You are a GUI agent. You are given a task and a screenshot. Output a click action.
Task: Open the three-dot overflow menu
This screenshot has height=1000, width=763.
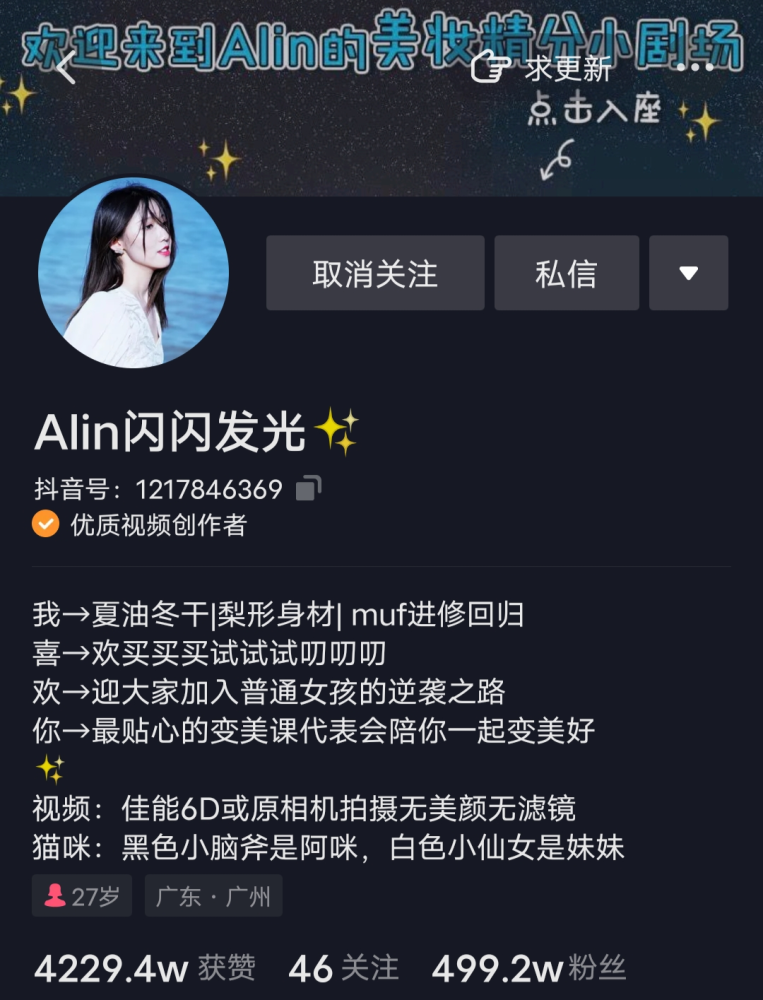(x=695, y=68)
